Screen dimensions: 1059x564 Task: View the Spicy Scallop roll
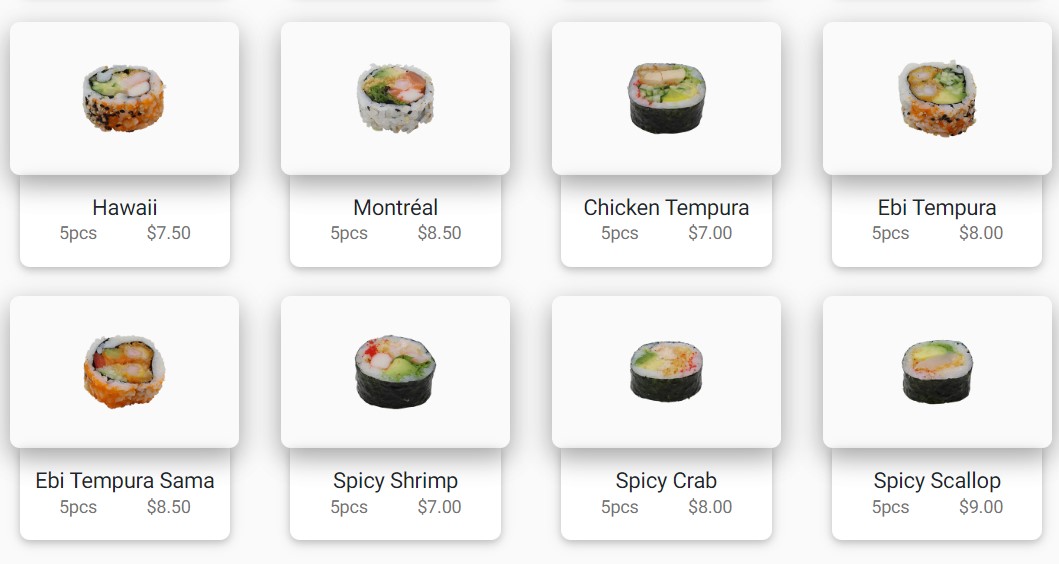tap(937, 372)
